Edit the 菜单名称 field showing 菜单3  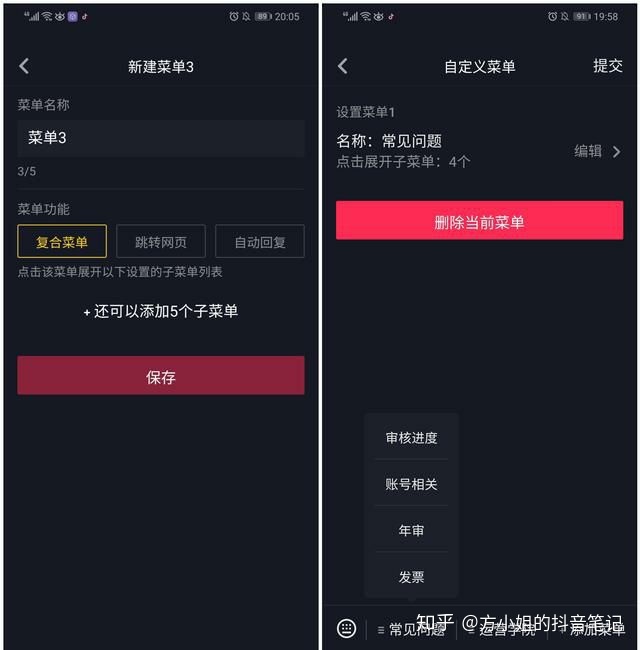pos(160,138)
